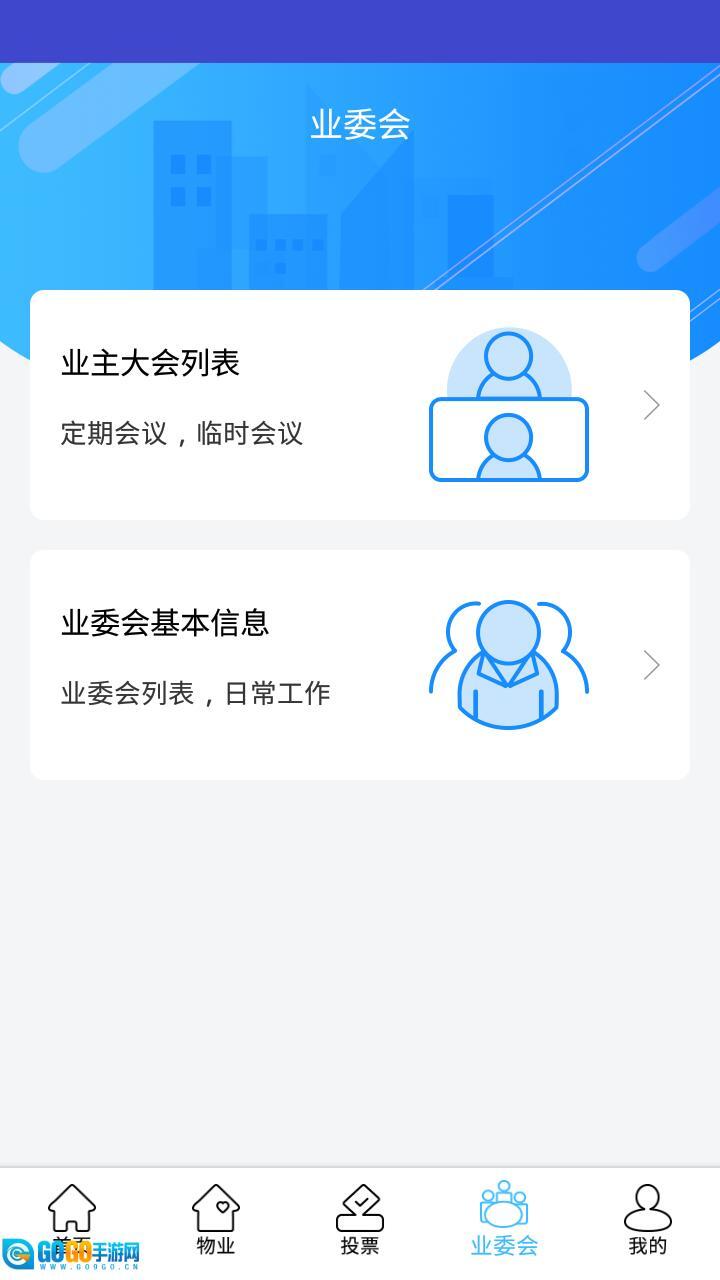The width and height of the screenshot is (720, 1280).
Task: Open the 业主大会列表 card
Action: [x=360, y=405]
